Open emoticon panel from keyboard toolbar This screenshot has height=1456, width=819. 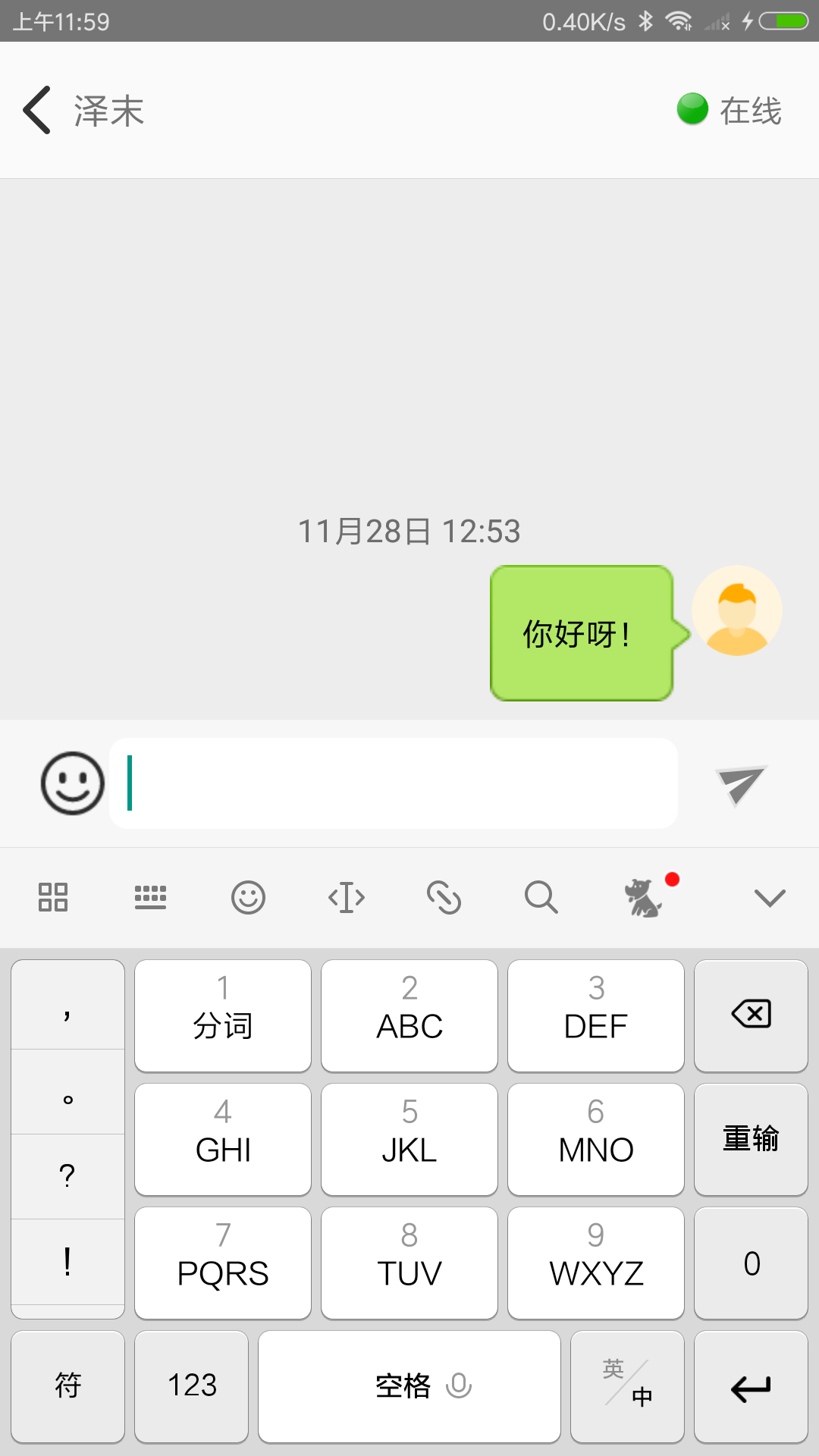coord(248,897)
